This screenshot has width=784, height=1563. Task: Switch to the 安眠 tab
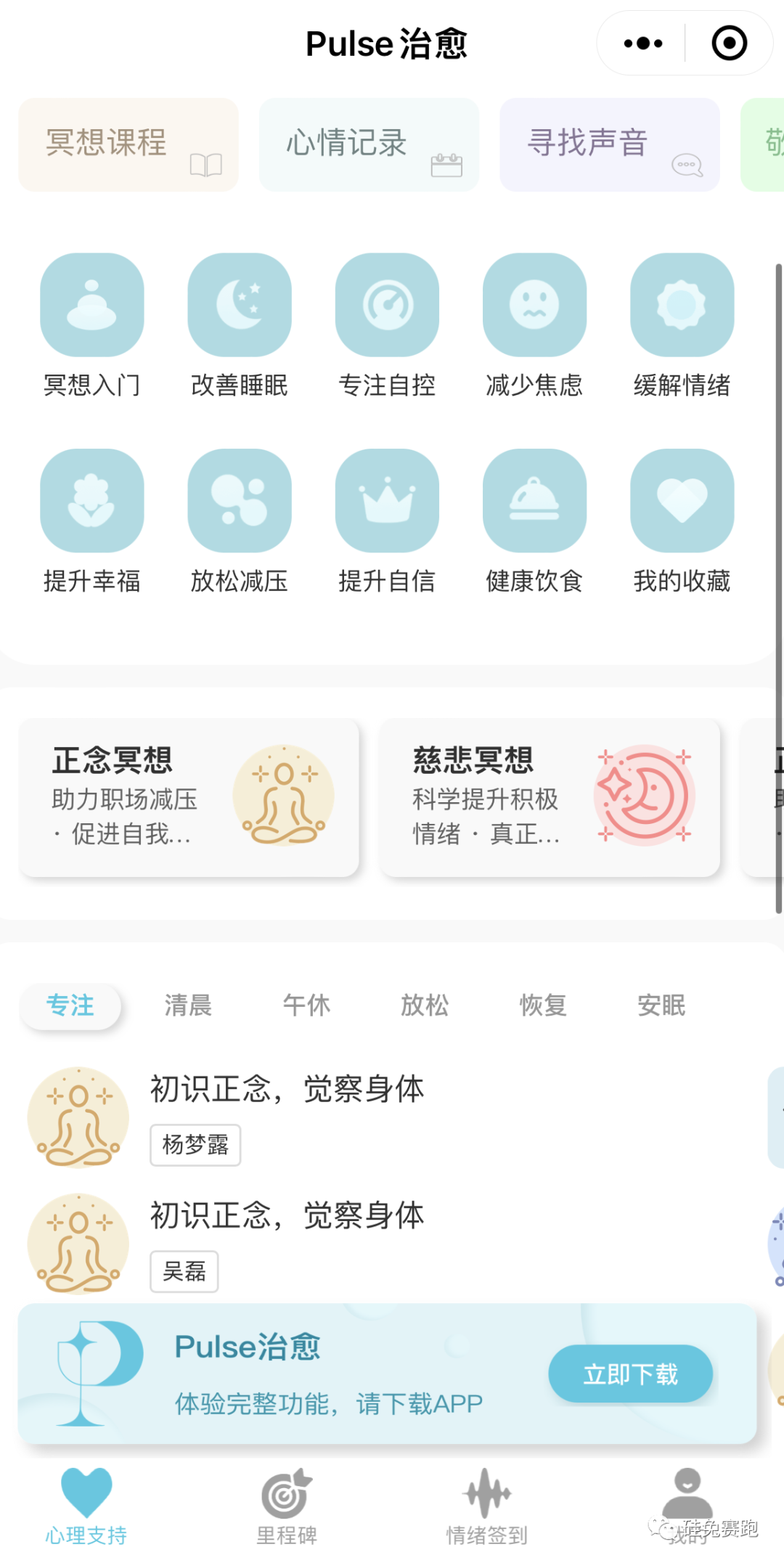tap(661, 1005)
